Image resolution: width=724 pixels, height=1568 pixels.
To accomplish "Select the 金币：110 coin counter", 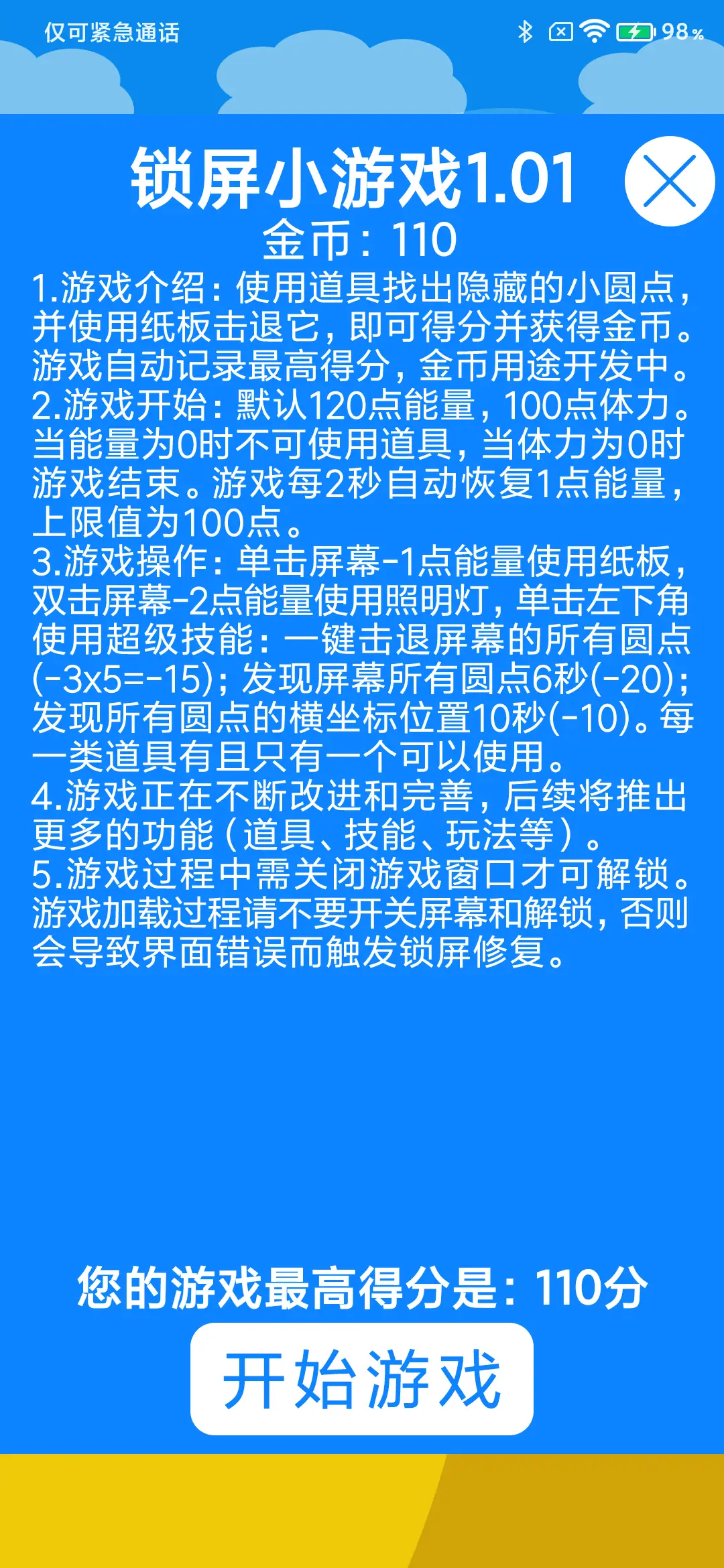I will (359, 236).
